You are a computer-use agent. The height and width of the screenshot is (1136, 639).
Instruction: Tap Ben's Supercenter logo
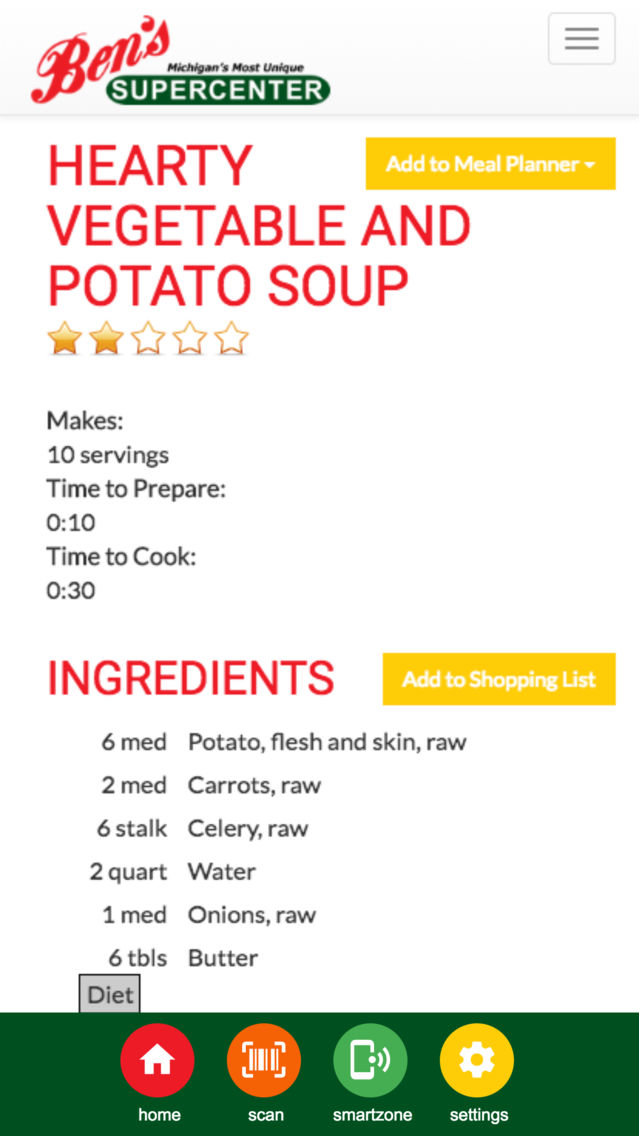[x=180, y=60]
